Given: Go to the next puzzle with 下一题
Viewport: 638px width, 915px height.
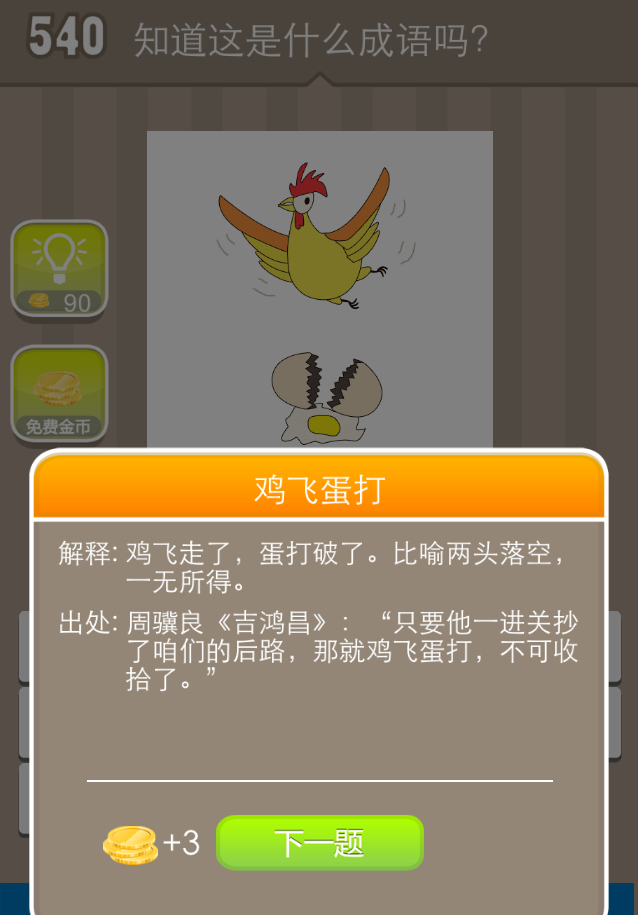Looking at the screenshot, I should coord(320,843).
